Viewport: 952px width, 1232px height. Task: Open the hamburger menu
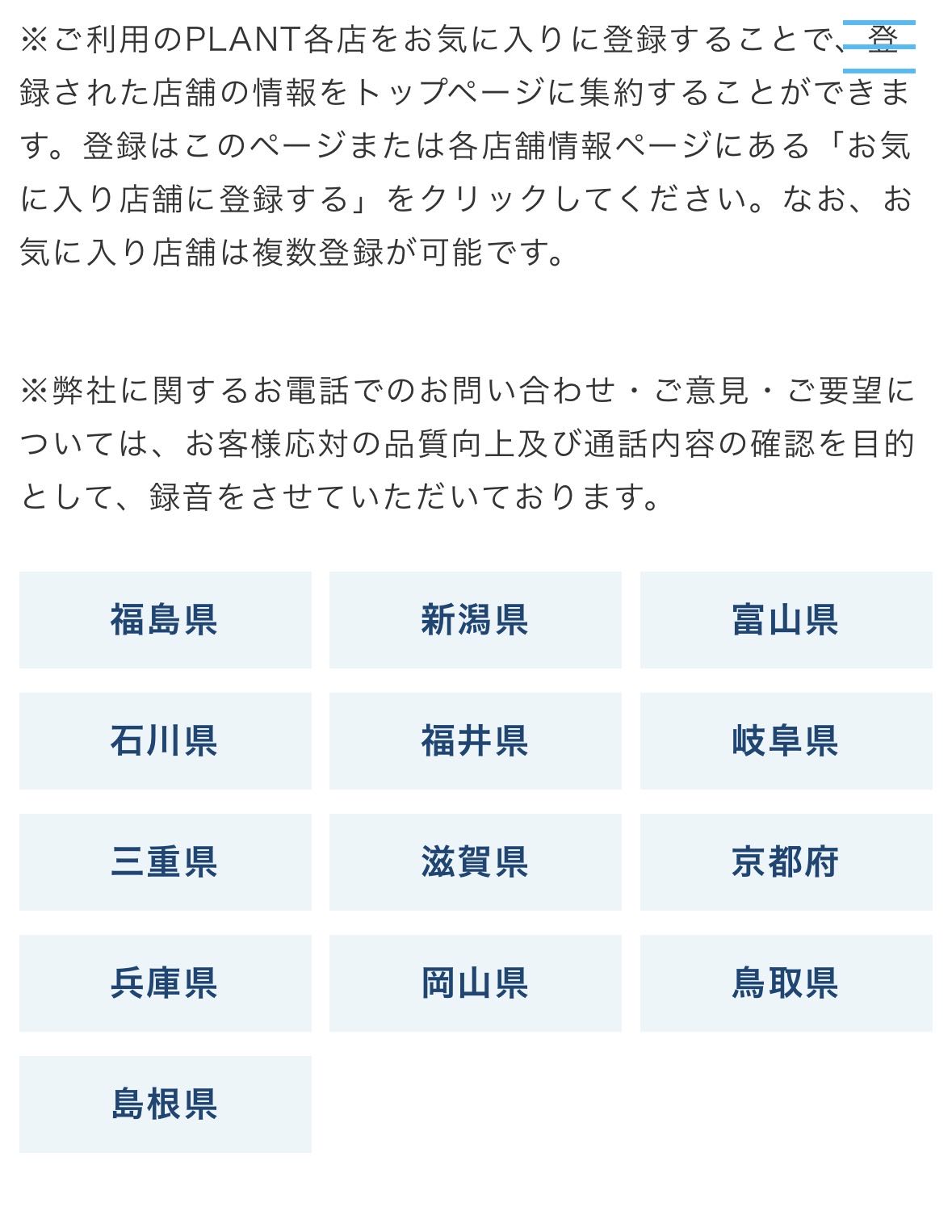pos(879,46)
